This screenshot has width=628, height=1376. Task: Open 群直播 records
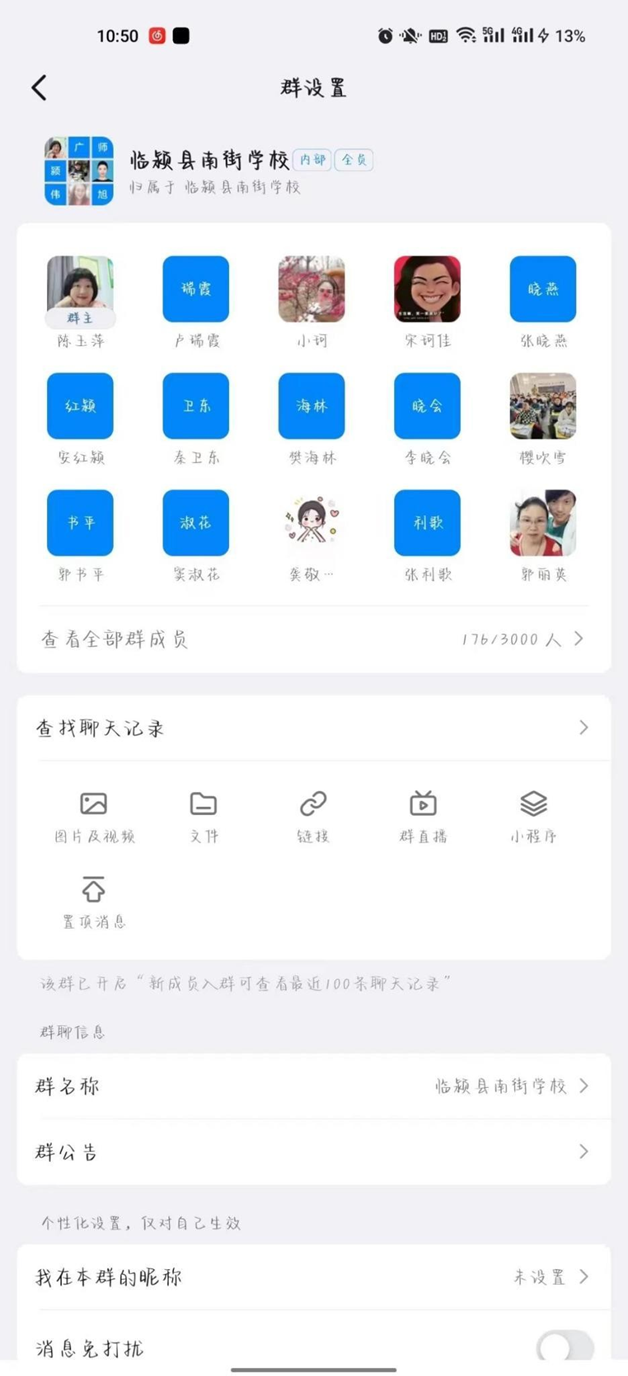pyautogui.click(x=423, y=815)
